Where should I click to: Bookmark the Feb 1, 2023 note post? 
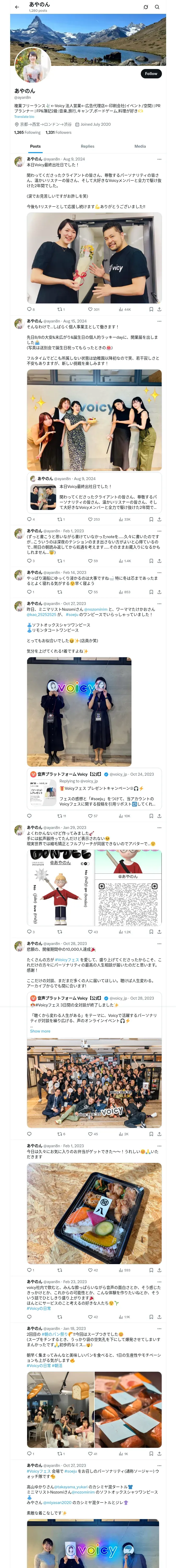tap(151, 561)
